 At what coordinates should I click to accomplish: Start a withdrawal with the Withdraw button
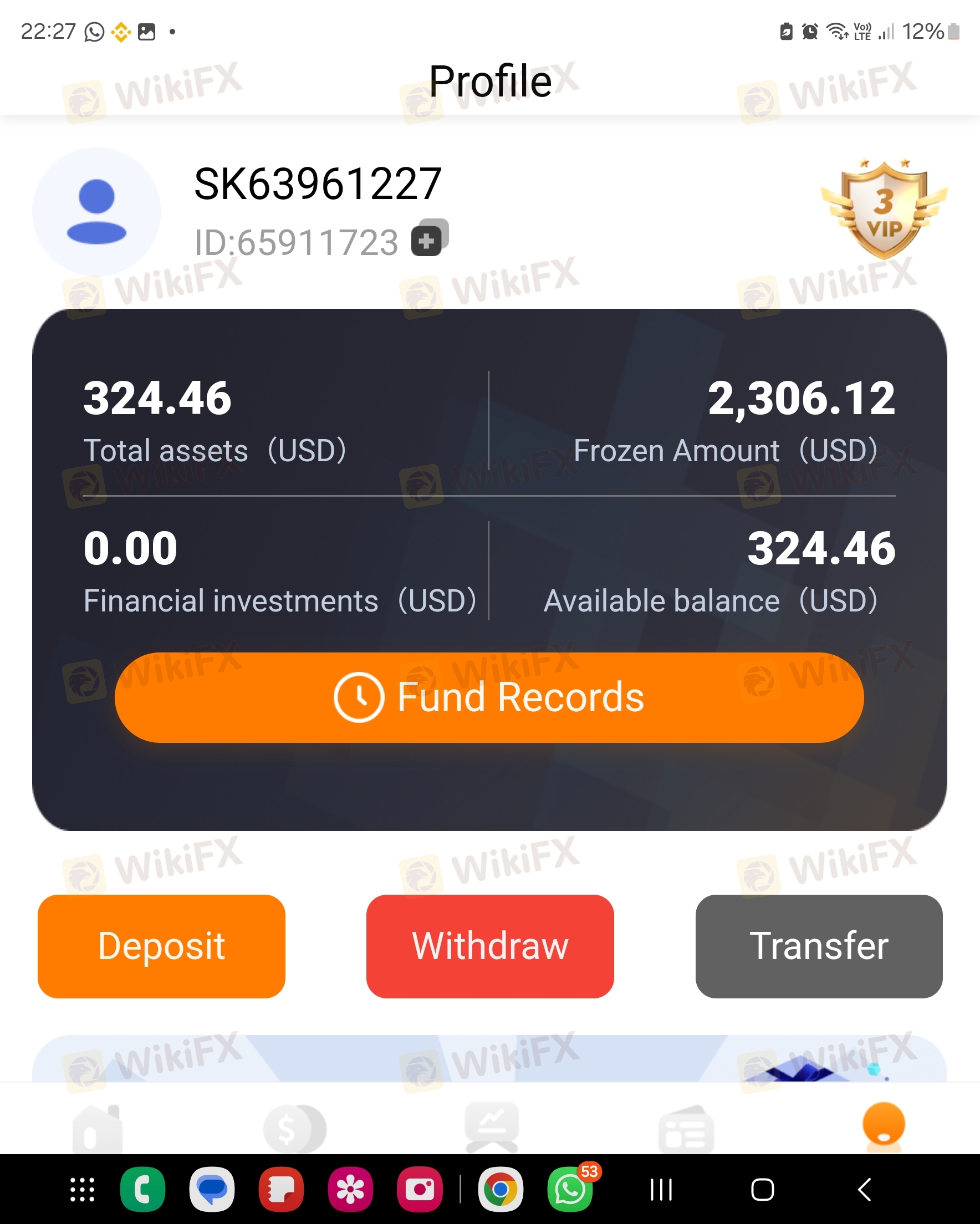pos(490,946)
